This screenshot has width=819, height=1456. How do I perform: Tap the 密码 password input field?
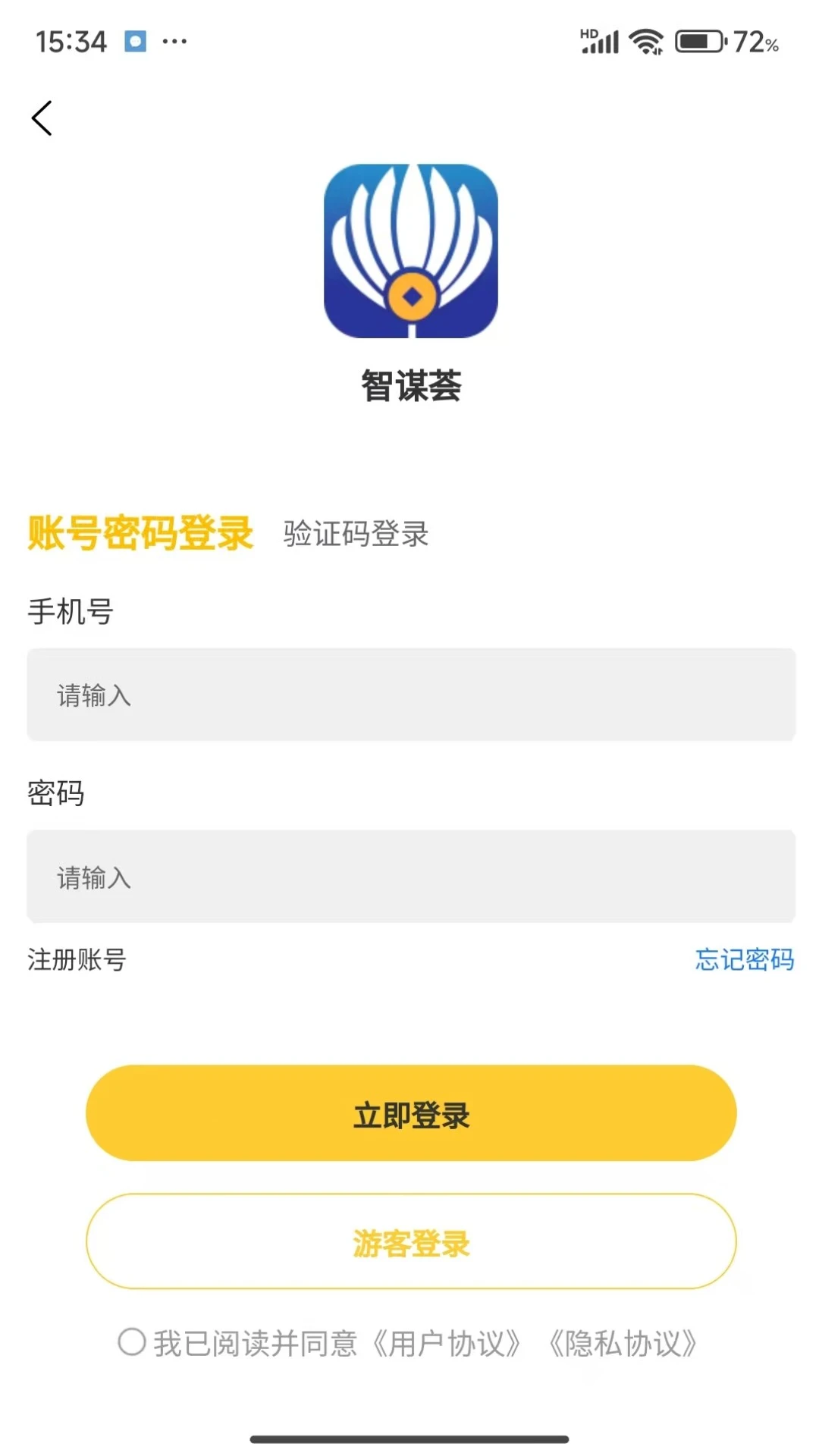pos(409,877)
